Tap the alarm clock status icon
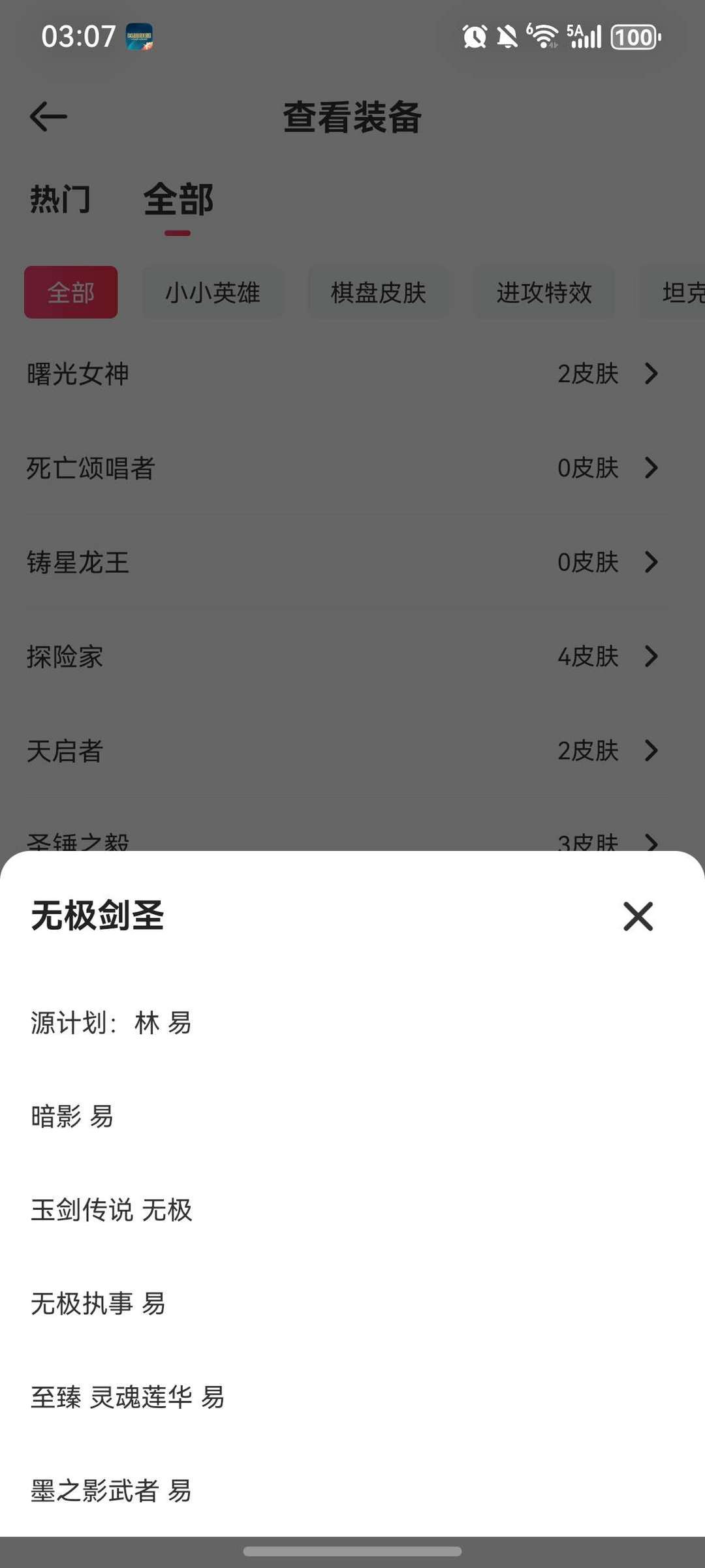Viewport: 705px width, 1568px height. [x=475, y=37]
